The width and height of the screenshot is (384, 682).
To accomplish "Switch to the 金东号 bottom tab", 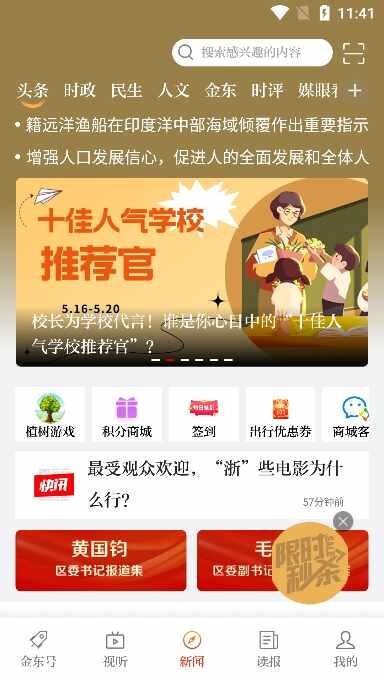I will (38, 650).
